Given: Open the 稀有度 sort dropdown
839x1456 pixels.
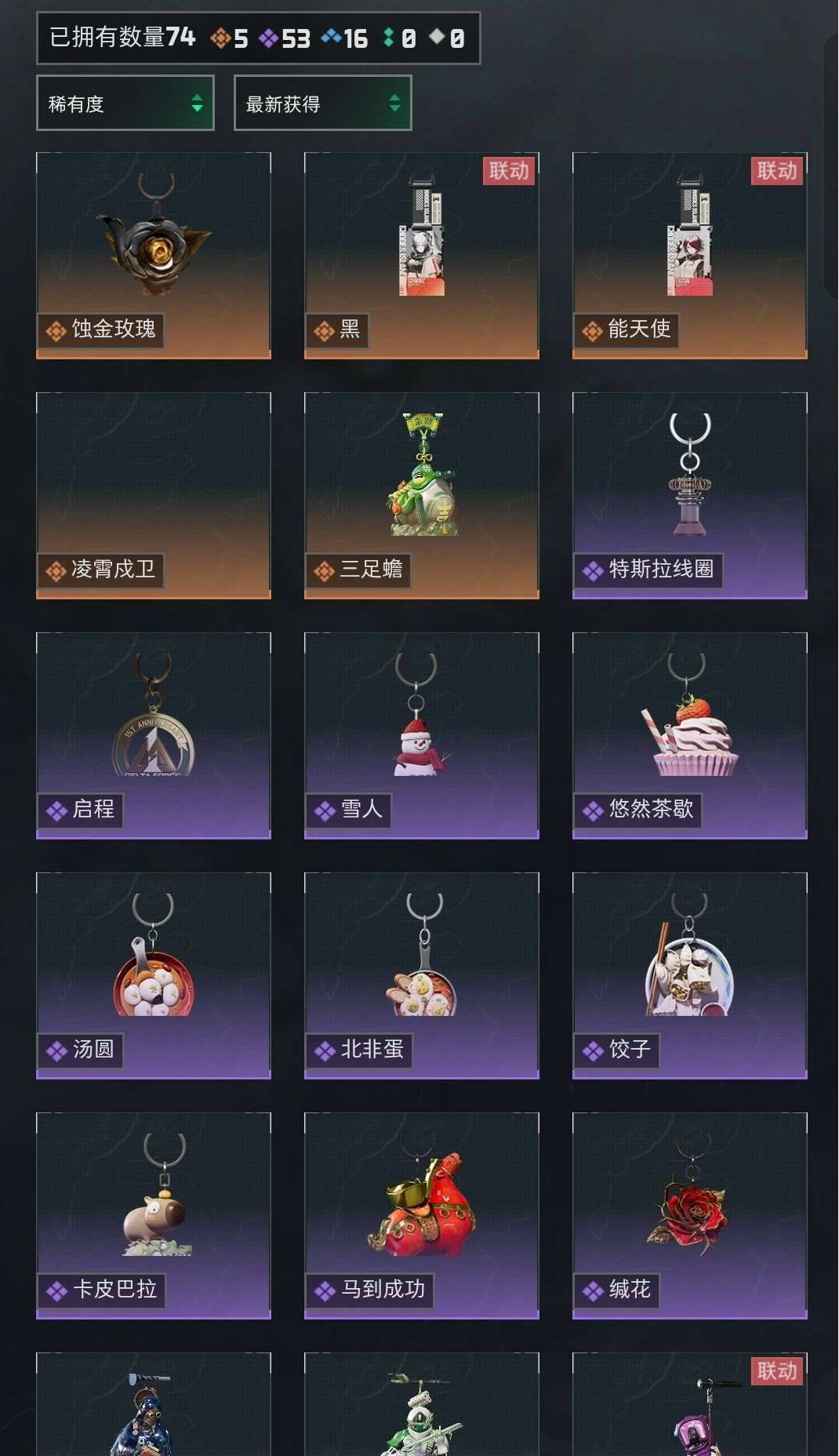Looking at the screenshot, I should (x=125, y=103).
